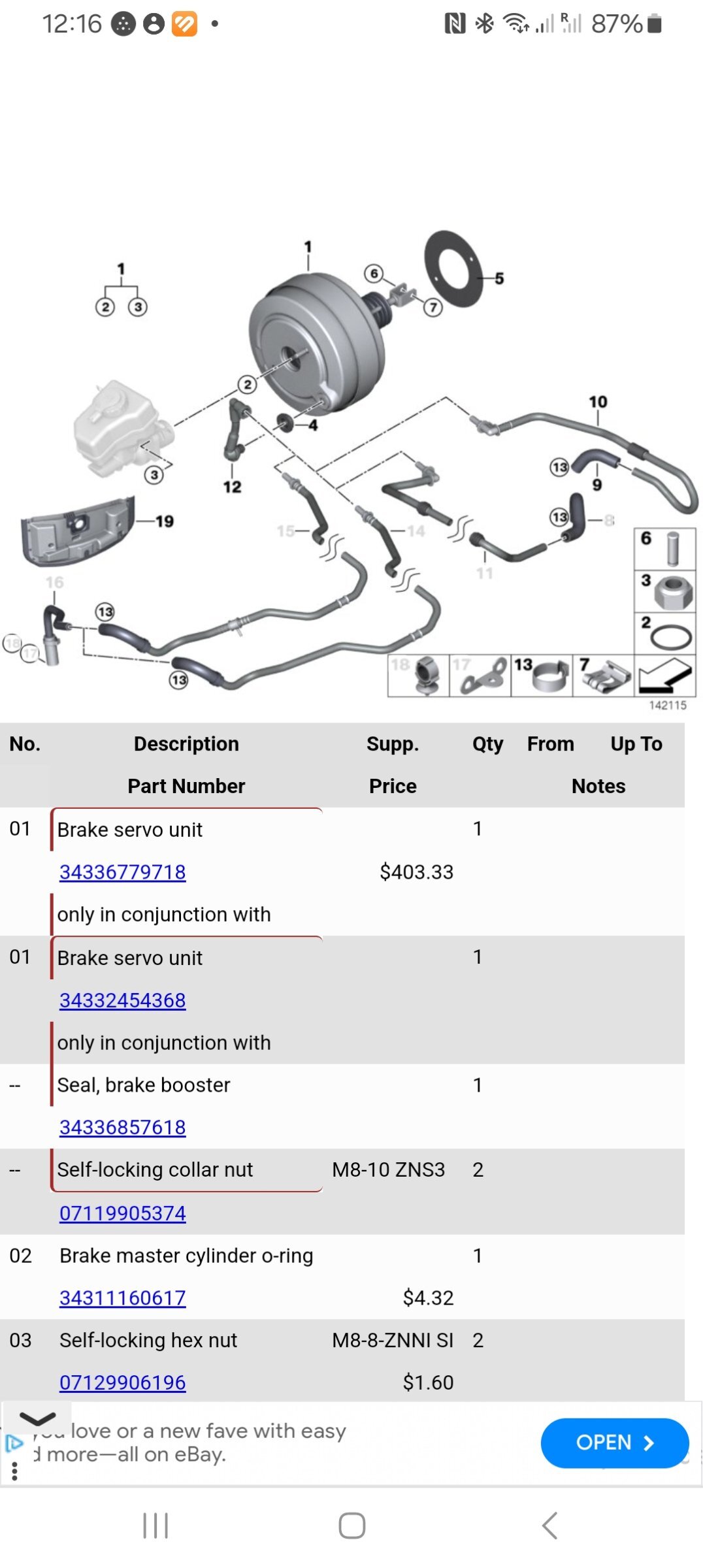
Task: Go to the home screen
Action: tap(351, 1526)
